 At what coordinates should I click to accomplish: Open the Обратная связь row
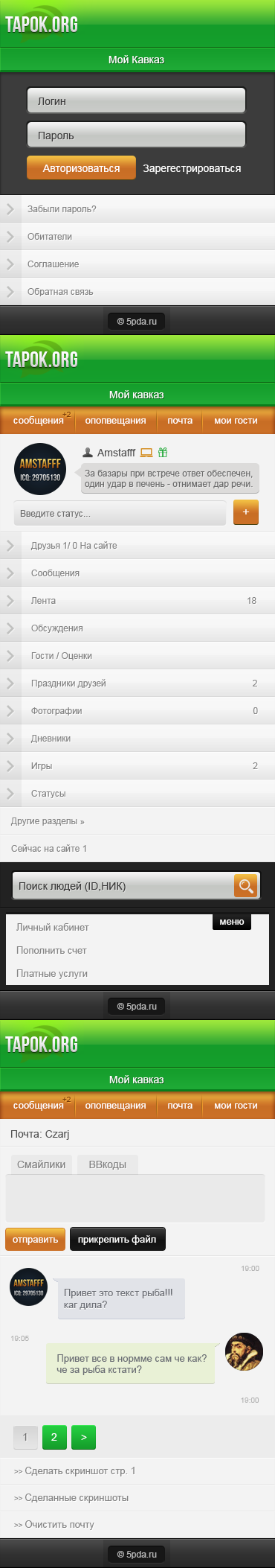click(x=137, y=292)
